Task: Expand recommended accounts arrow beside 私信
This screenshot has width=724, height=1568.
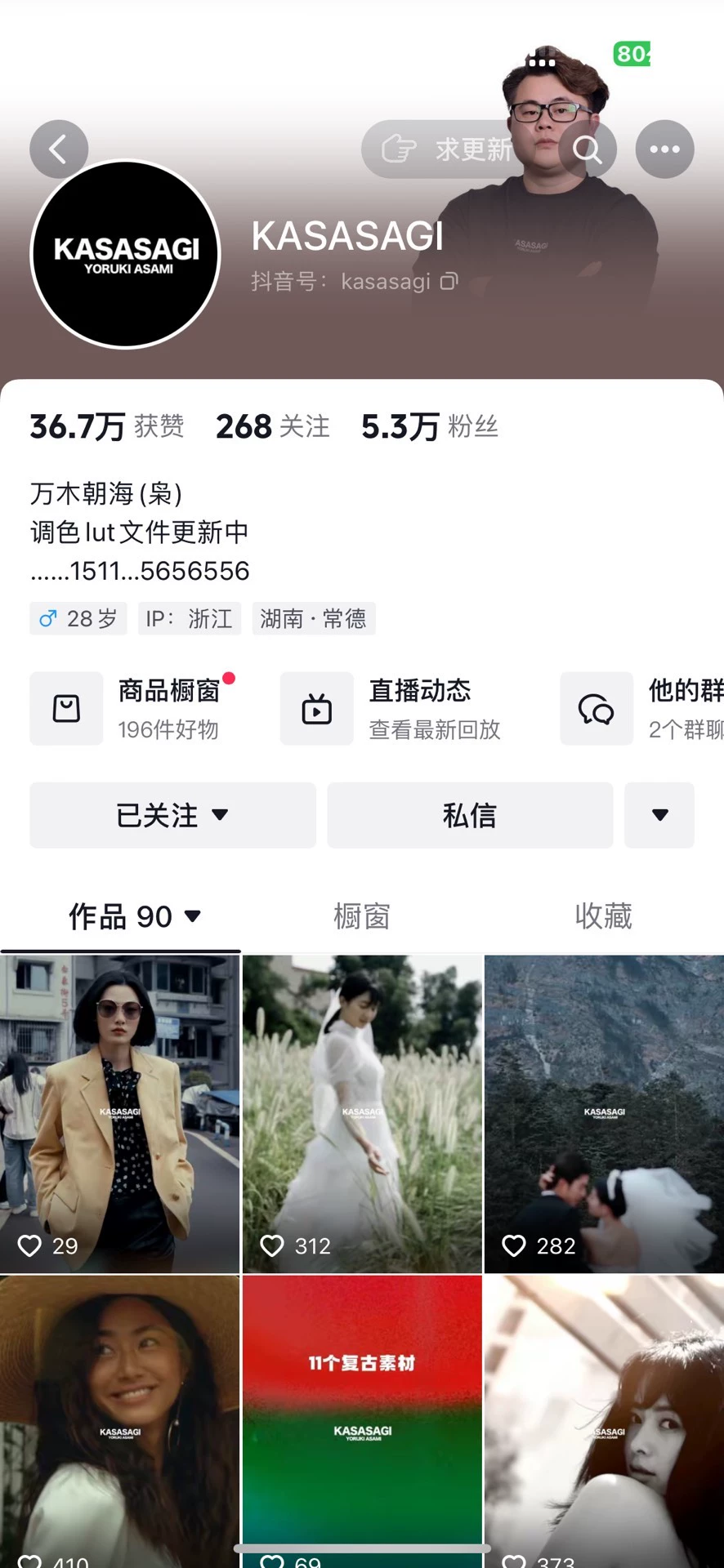Action: point(659,815)
